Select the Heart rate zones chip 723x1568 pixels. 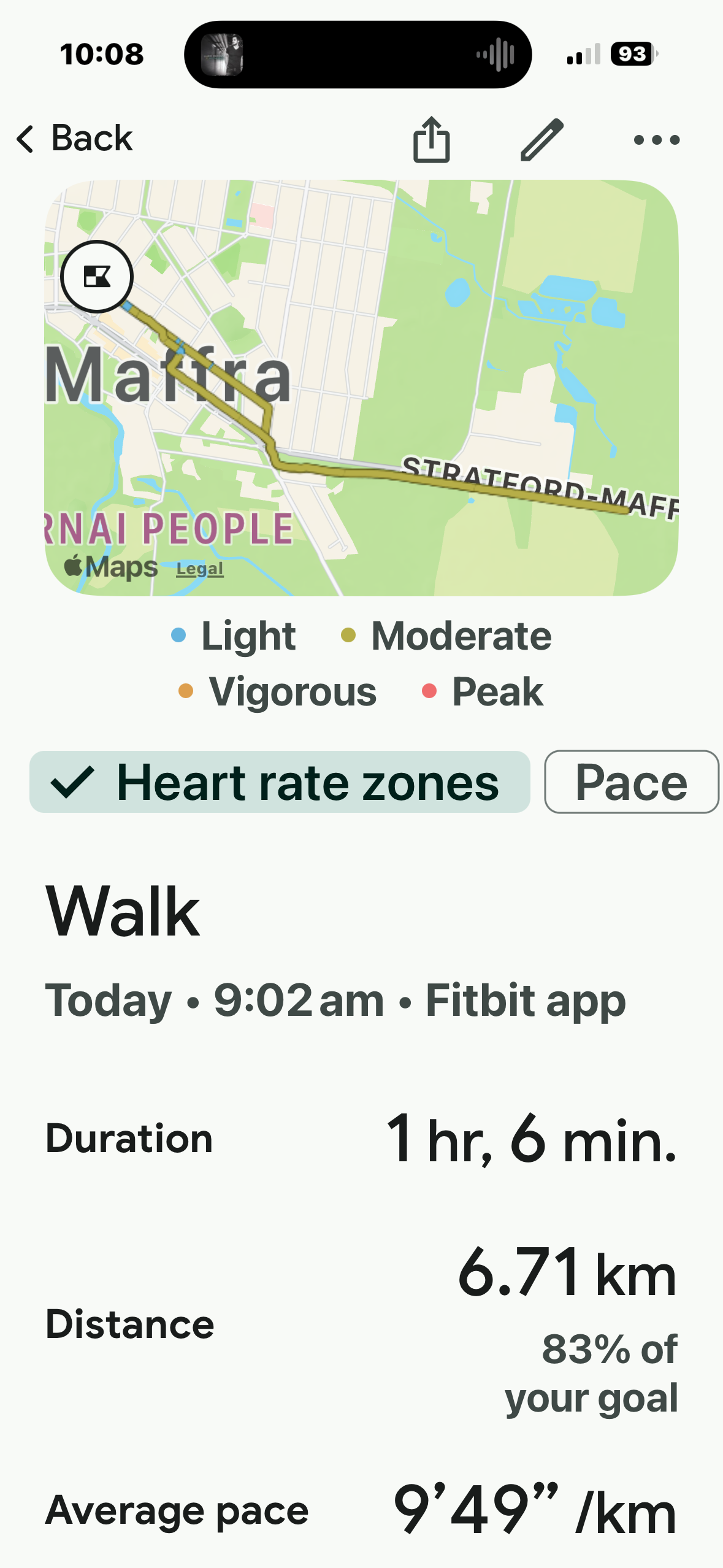[x=280, y=782]
